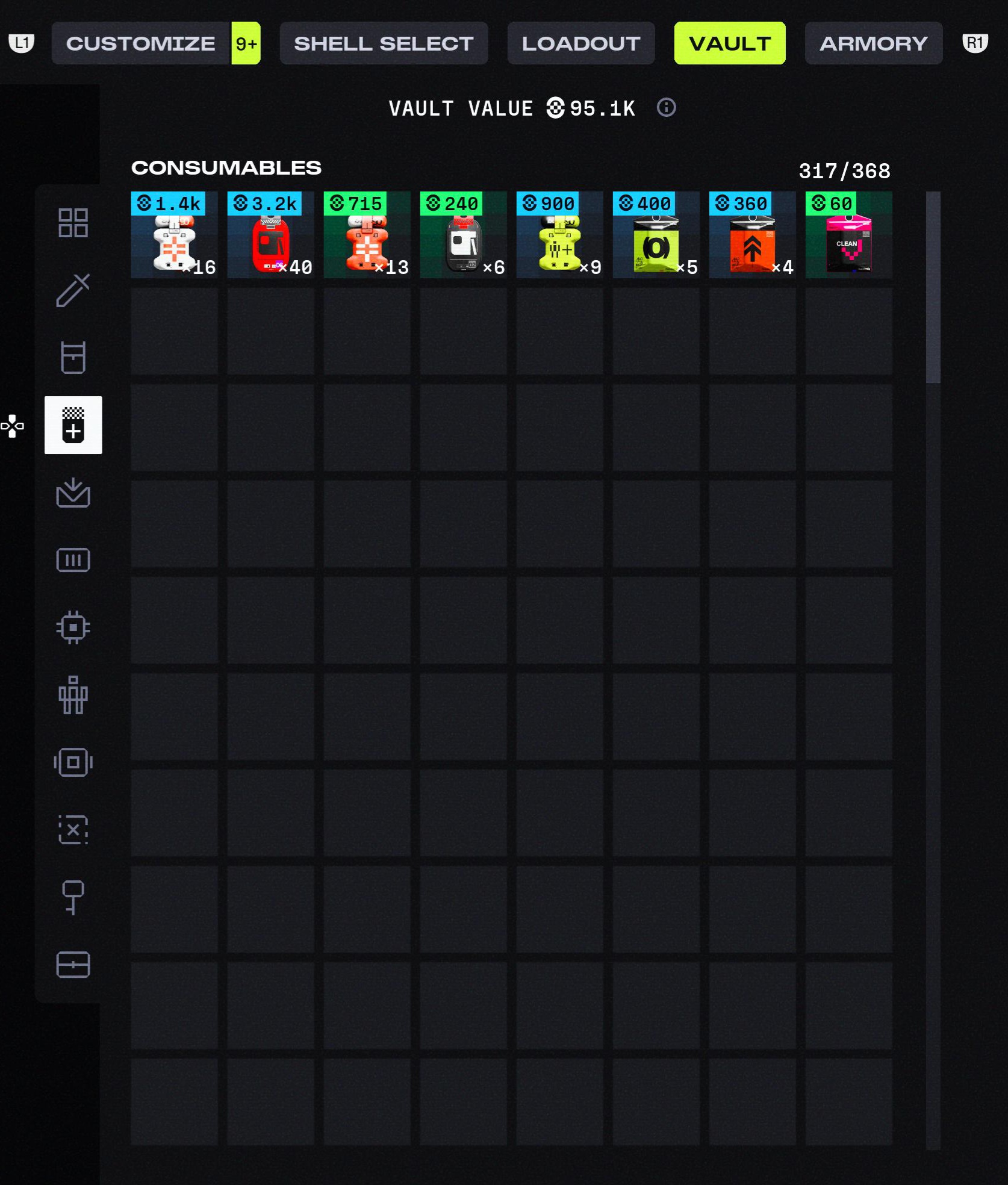Open the toolbox icon at sidebar bottom
Viewport: 1008px width, 1185px height.
point(73,965)
